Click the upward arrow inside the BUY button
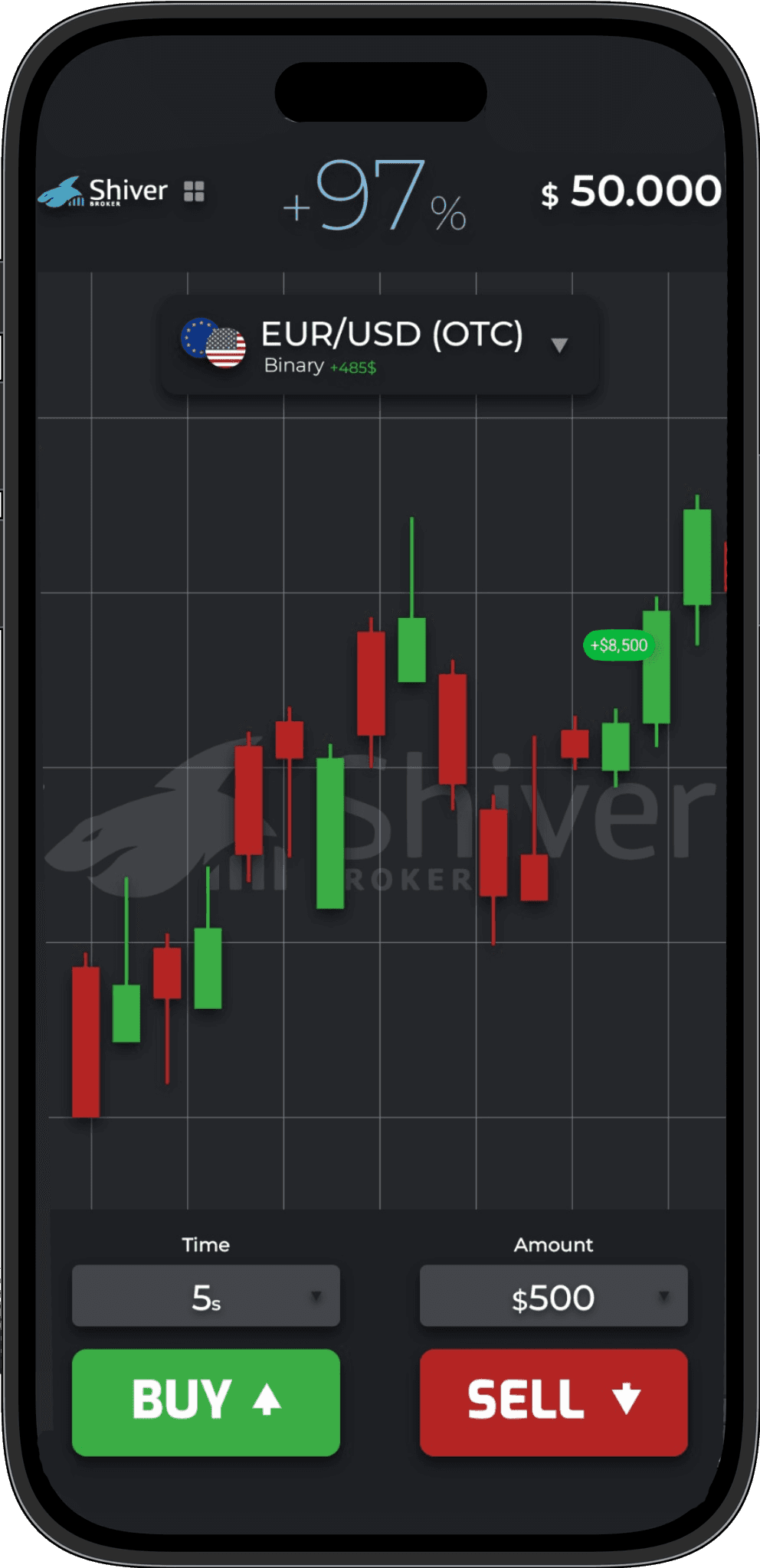The height and width of the screenshot is (1568, 760). click(x=267, y=1398)
